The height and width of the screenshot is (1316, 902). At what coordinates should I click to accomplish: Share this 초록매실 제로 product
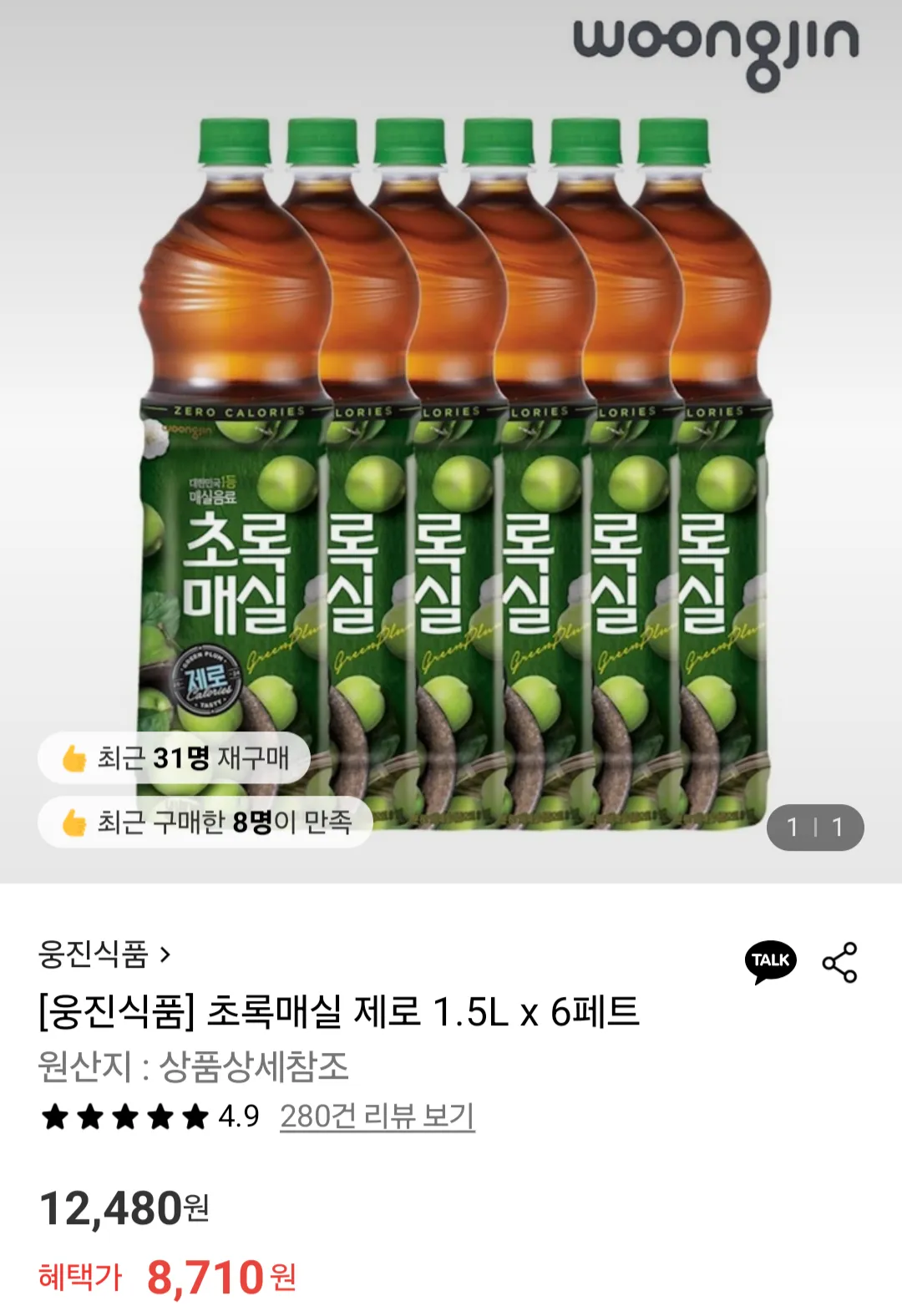839,962
